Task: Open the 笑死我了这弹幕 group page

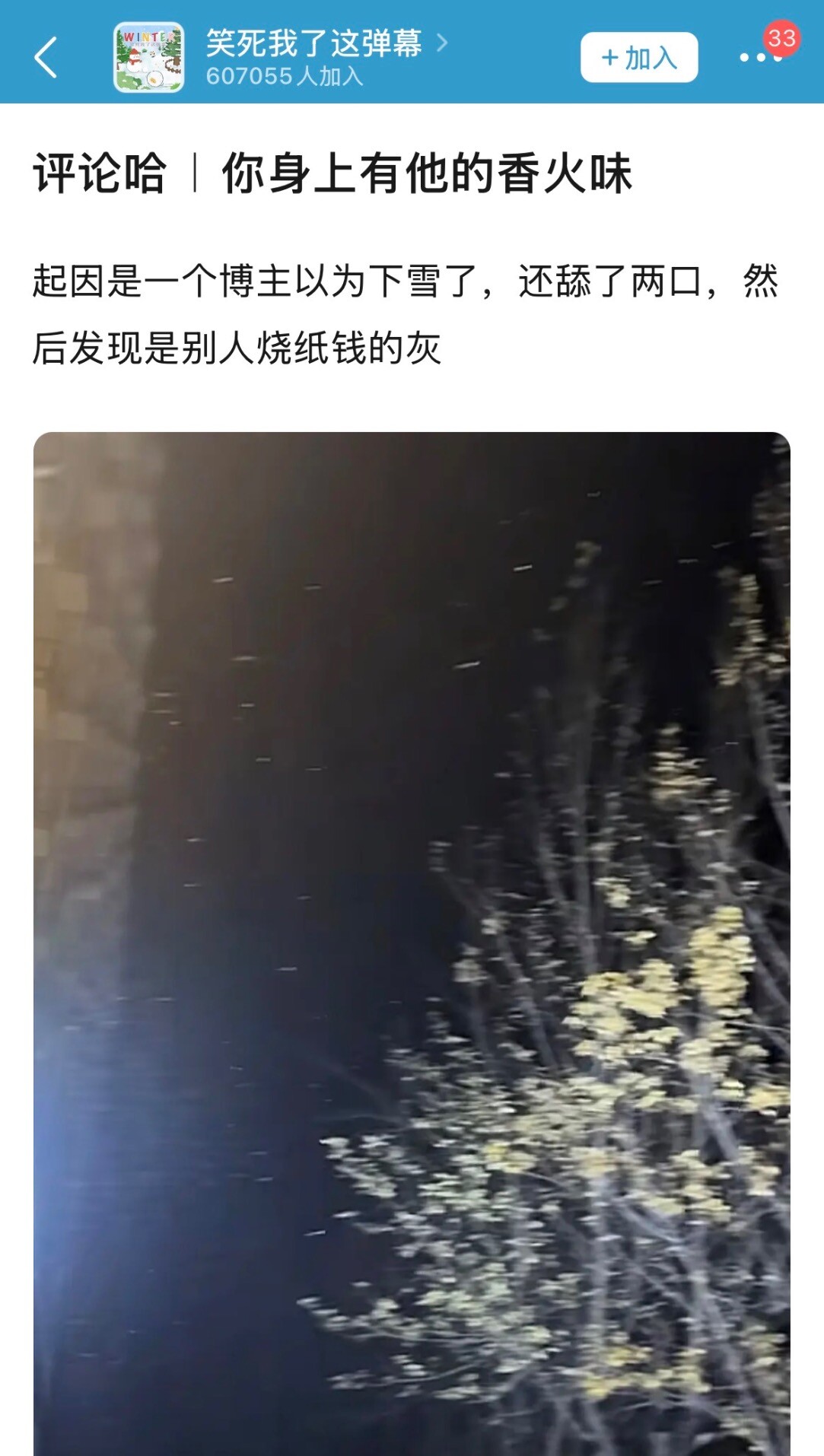Action: pyautogui.click(x=313, y=43)
